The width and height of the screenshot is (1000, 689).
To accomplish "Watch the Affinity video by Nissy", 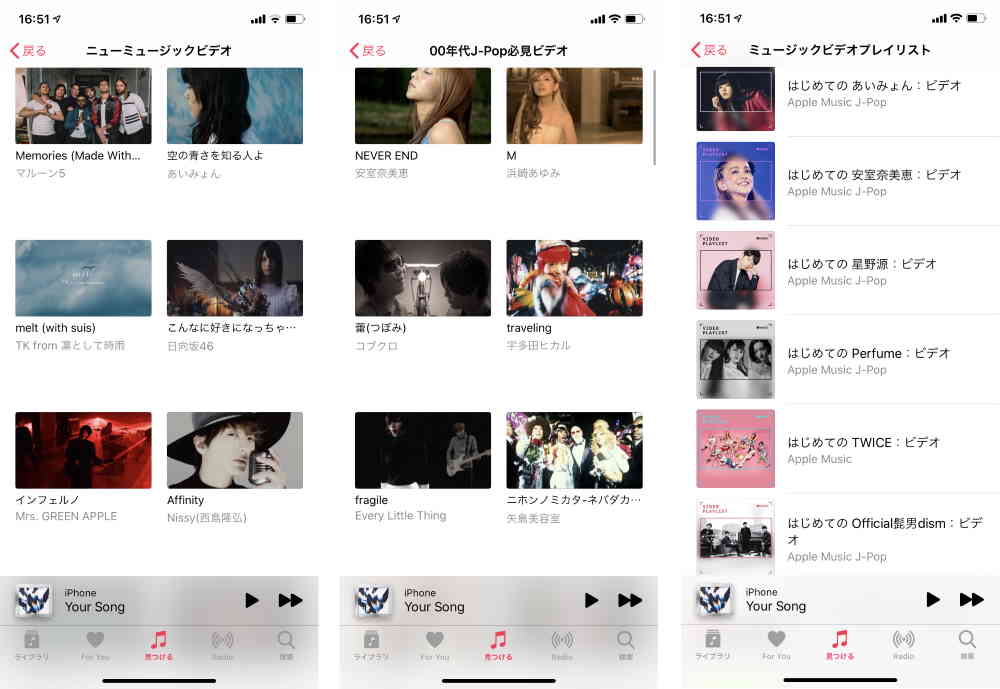I will 234,450.
